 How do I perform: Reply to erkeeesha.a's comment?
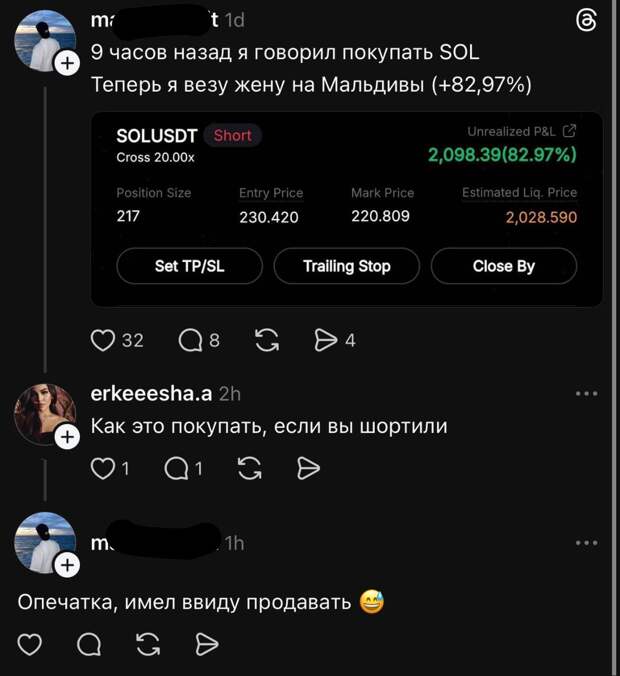coord(176,468)
